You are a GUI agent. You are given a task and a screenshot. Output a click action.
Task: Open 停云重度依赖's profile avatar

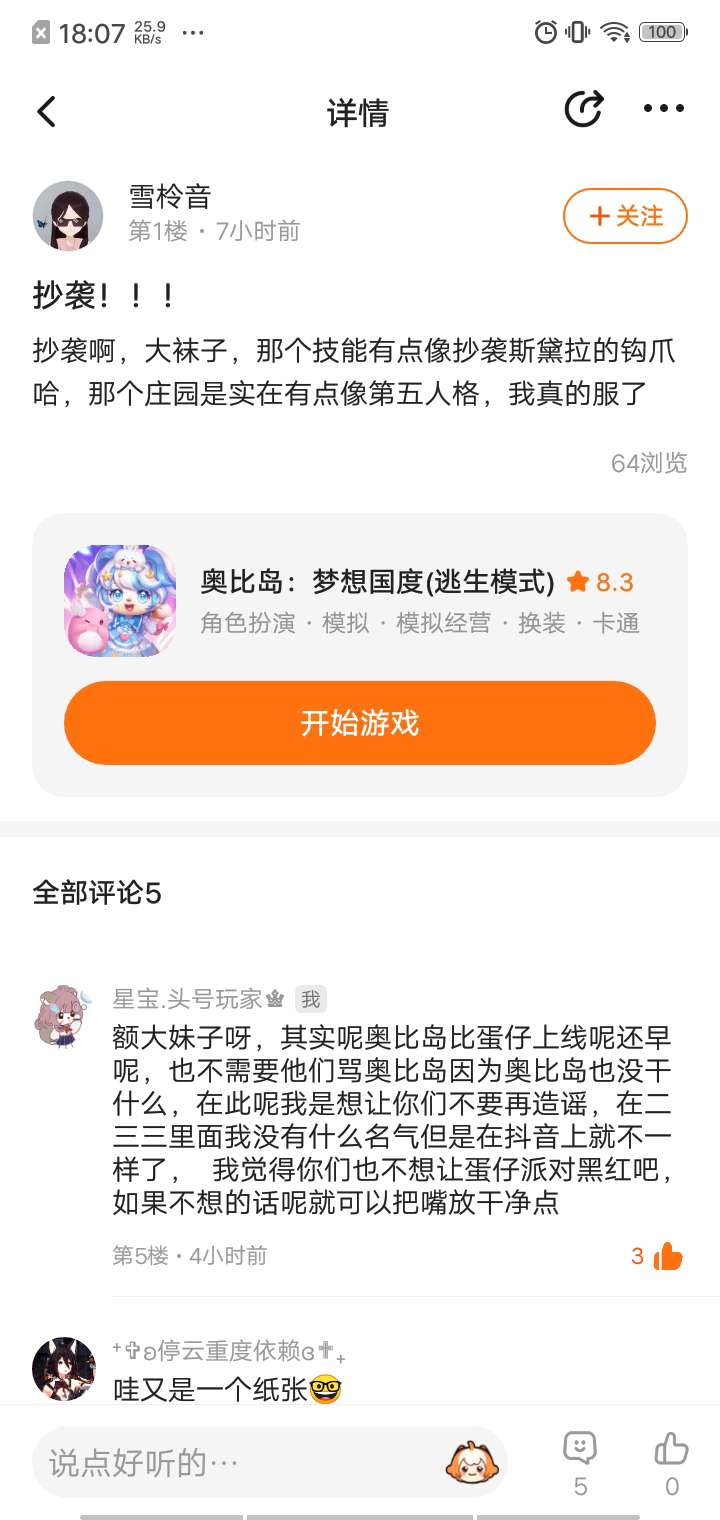[x=64, y=1368]
